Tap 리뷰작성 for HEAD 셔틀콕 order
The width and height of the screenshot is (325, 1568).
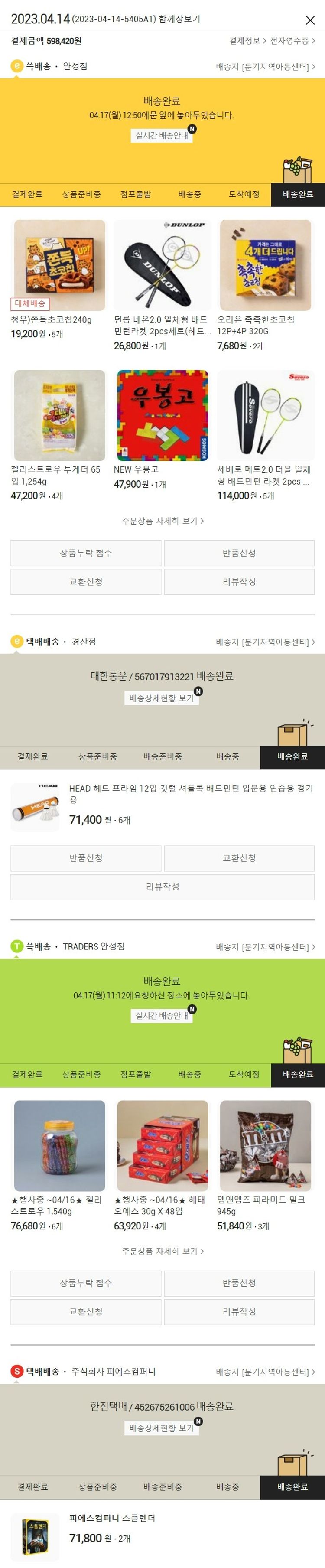[x=162, y=887]
